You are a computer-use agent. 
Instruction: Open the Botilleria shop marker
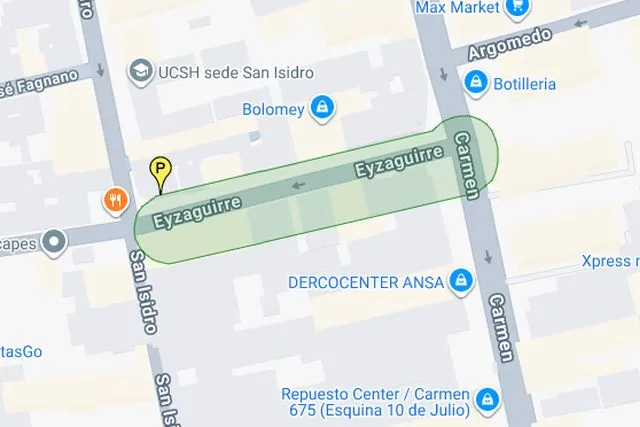476,83
